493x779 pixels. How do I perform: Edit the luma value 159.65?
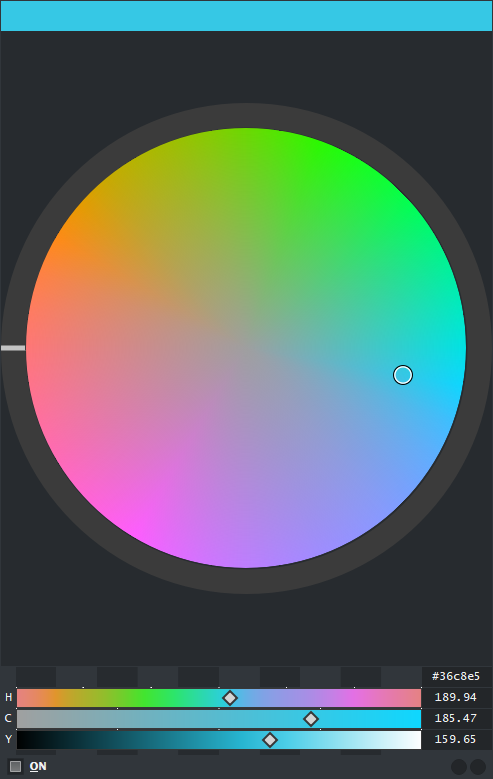click(456, 739)
